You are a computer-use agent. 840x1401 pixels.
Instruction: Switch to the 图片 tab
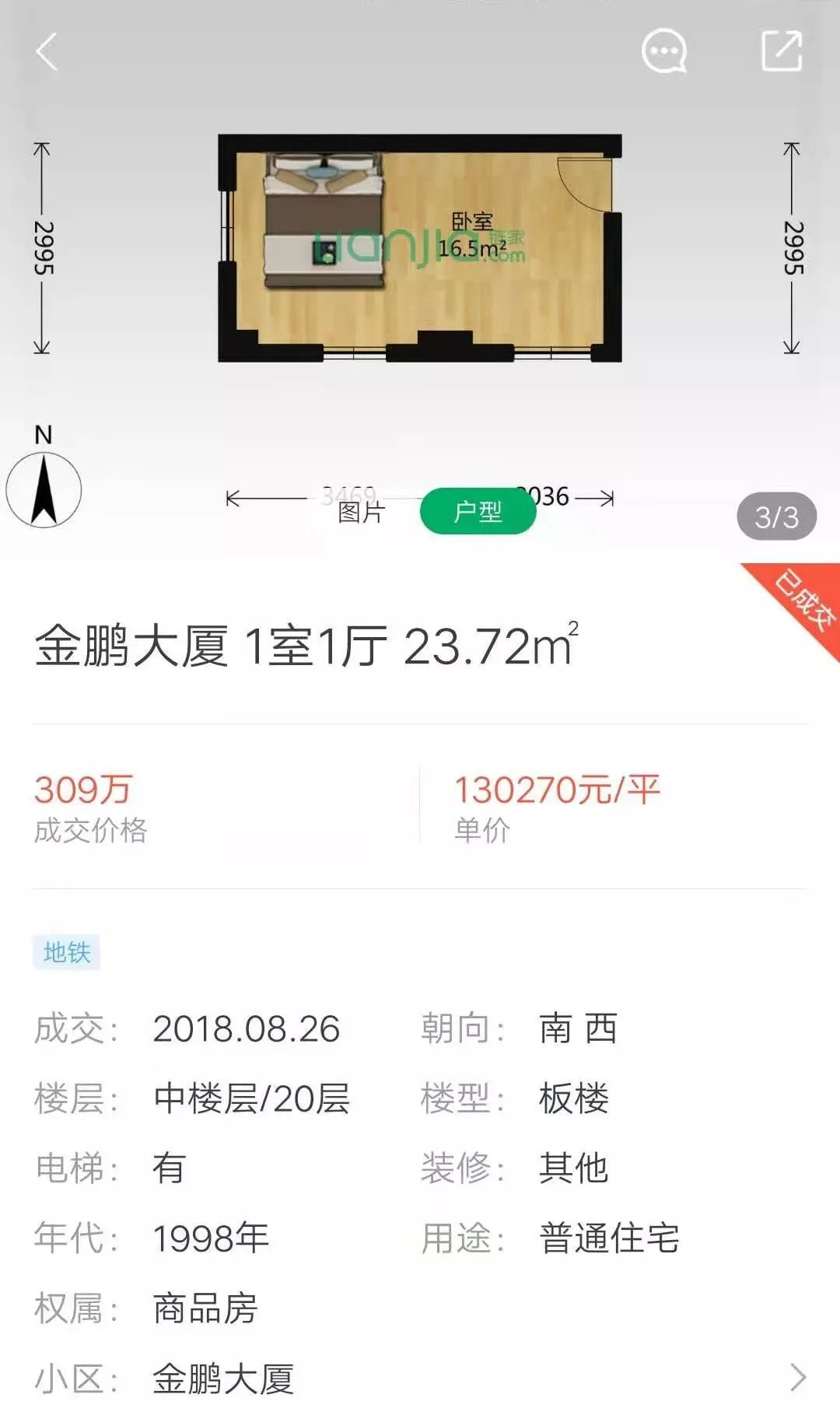361,512
